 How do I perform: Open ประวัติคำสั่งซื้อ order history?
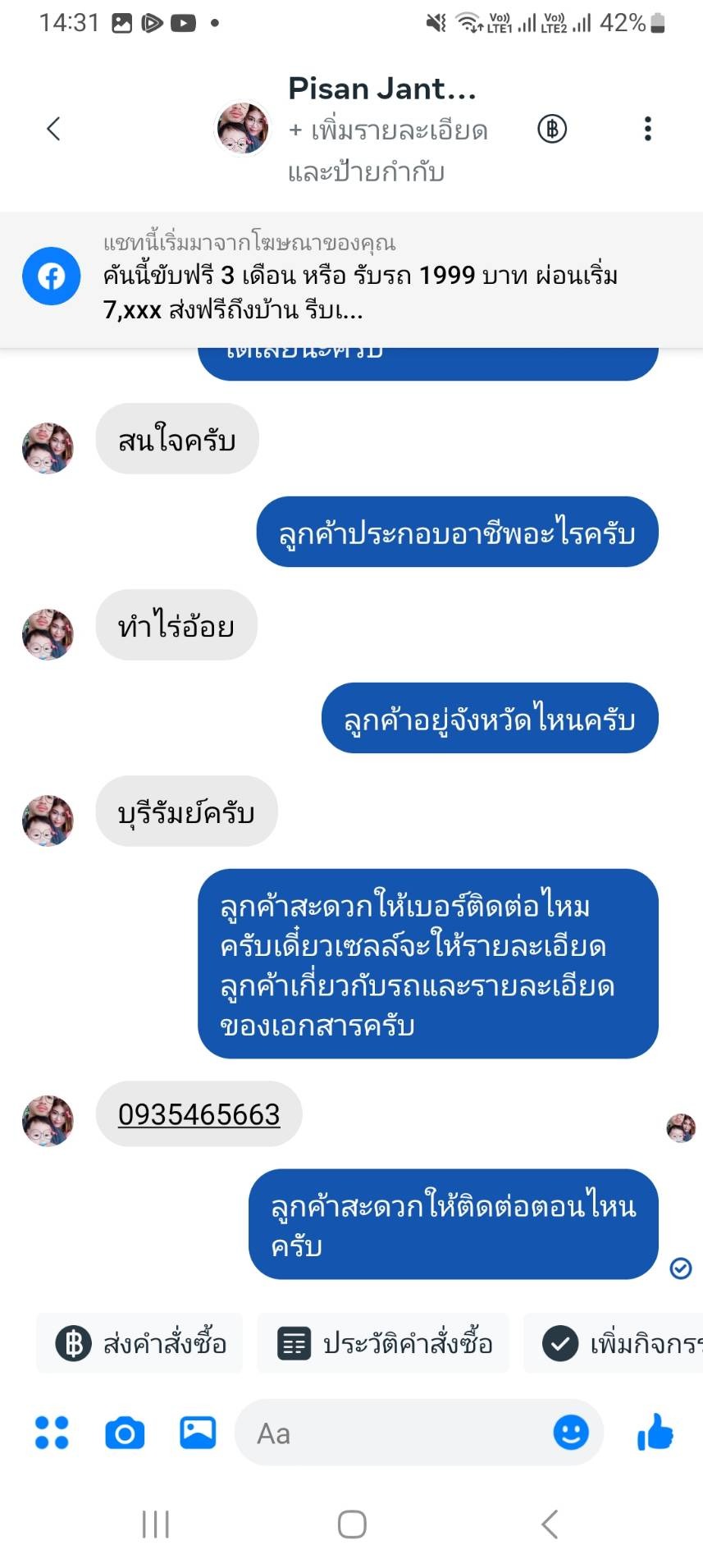point(384,1344)
